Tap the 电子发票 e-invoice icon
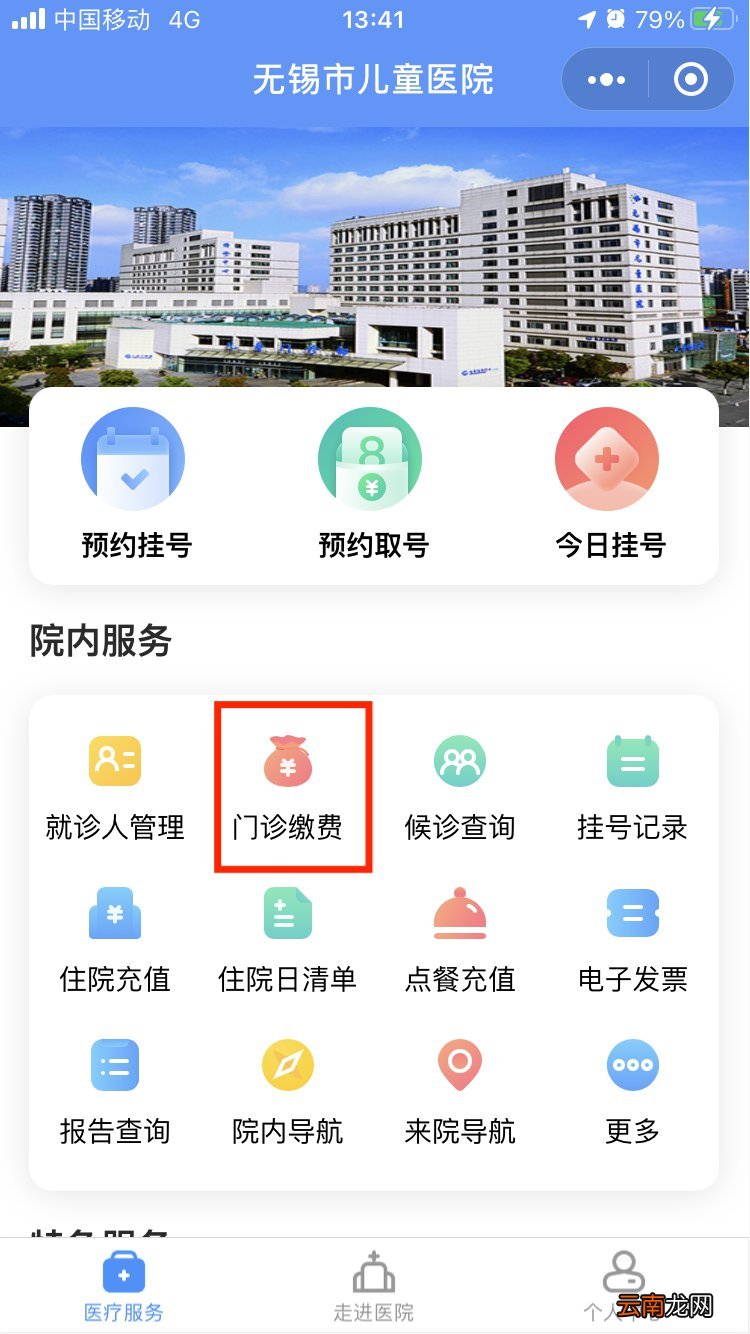This screenshot has width=750, height=1334. coord(633,937)
